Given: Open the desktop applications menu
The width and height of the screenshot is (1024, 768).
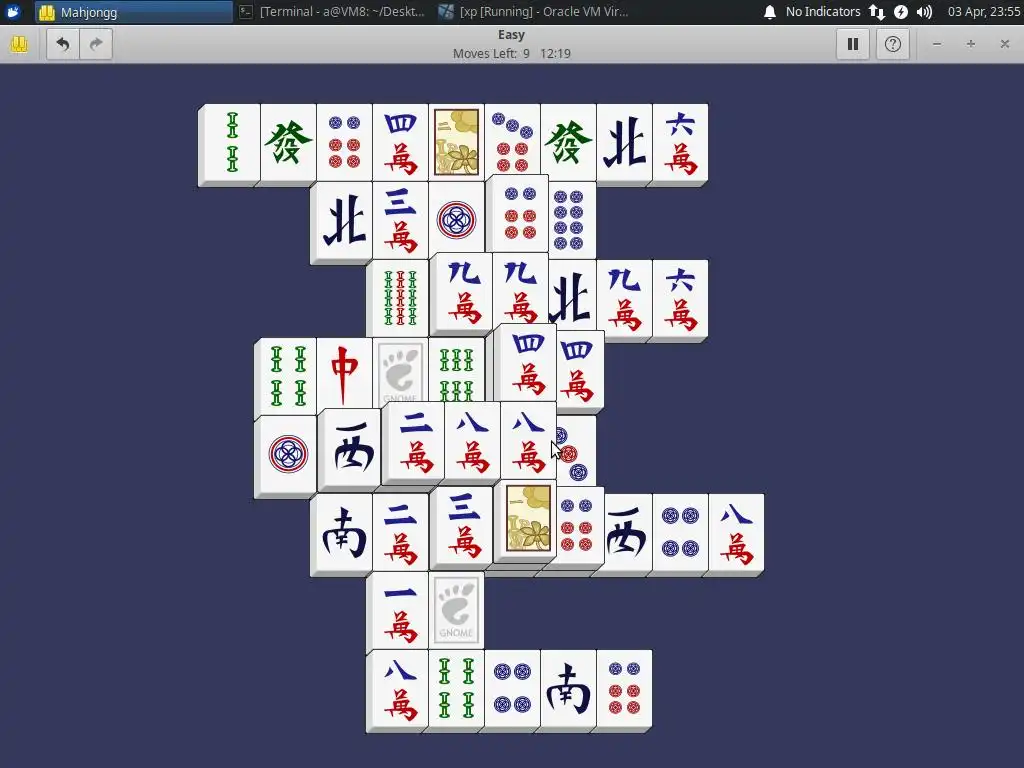Looking at the screenshot, I should [x=14, y=12].
